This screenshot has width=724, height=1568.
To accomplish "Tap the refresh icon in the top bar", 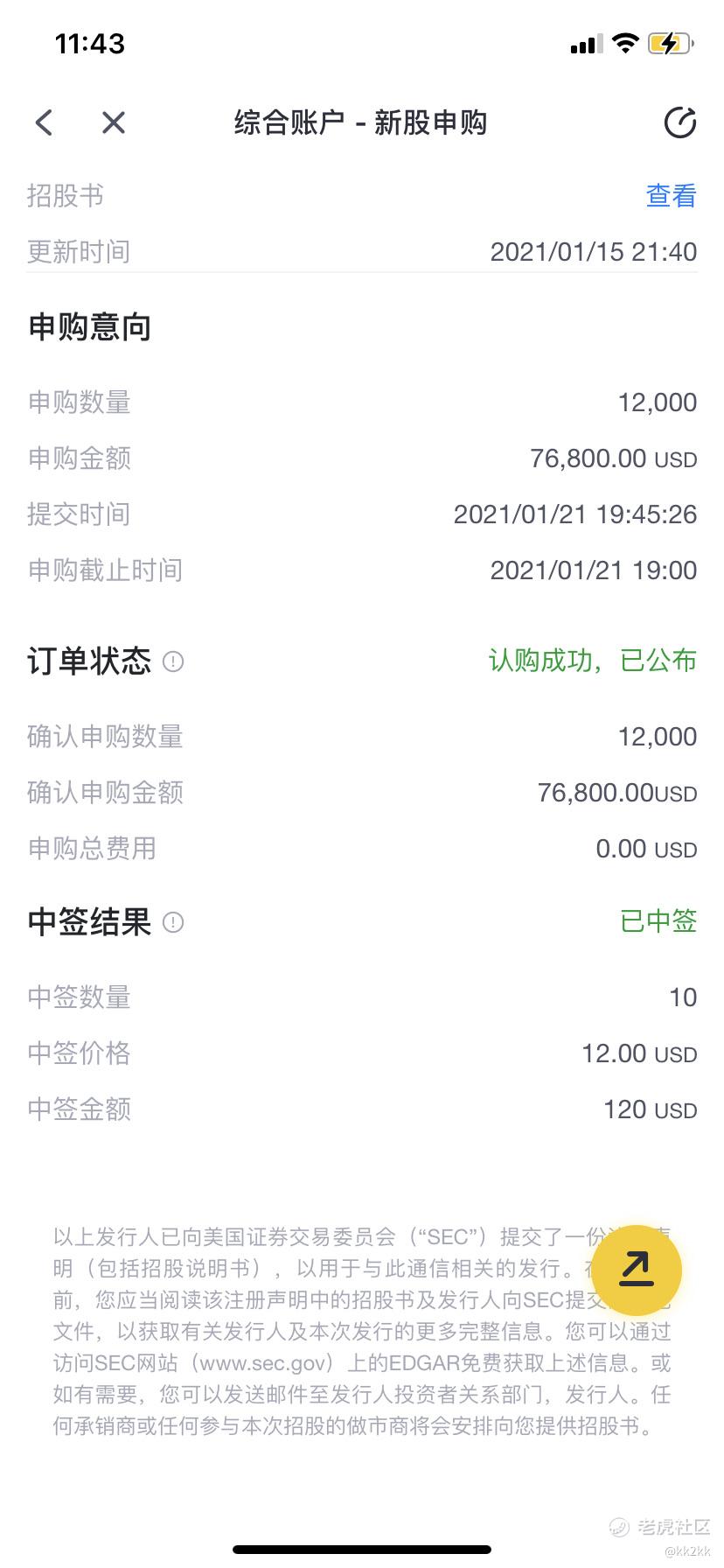I will (680, 122).
